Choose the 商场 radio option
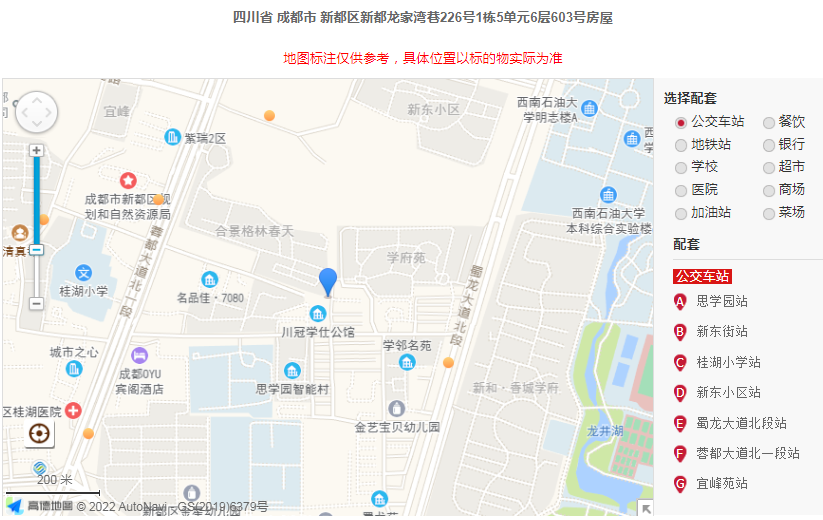823x520 pixels. (768, 190)
